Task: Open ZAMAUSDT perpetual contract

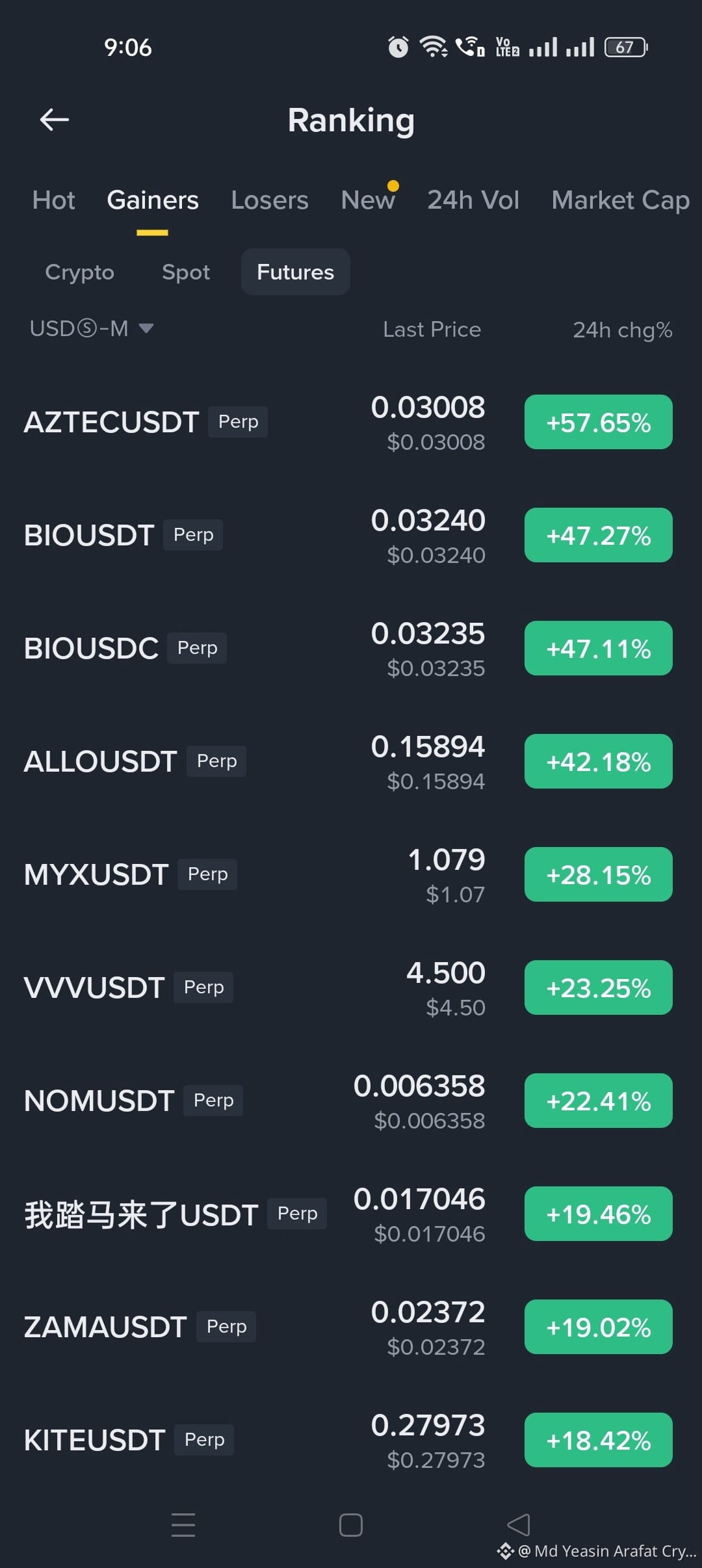Action: coord(351,1327)
